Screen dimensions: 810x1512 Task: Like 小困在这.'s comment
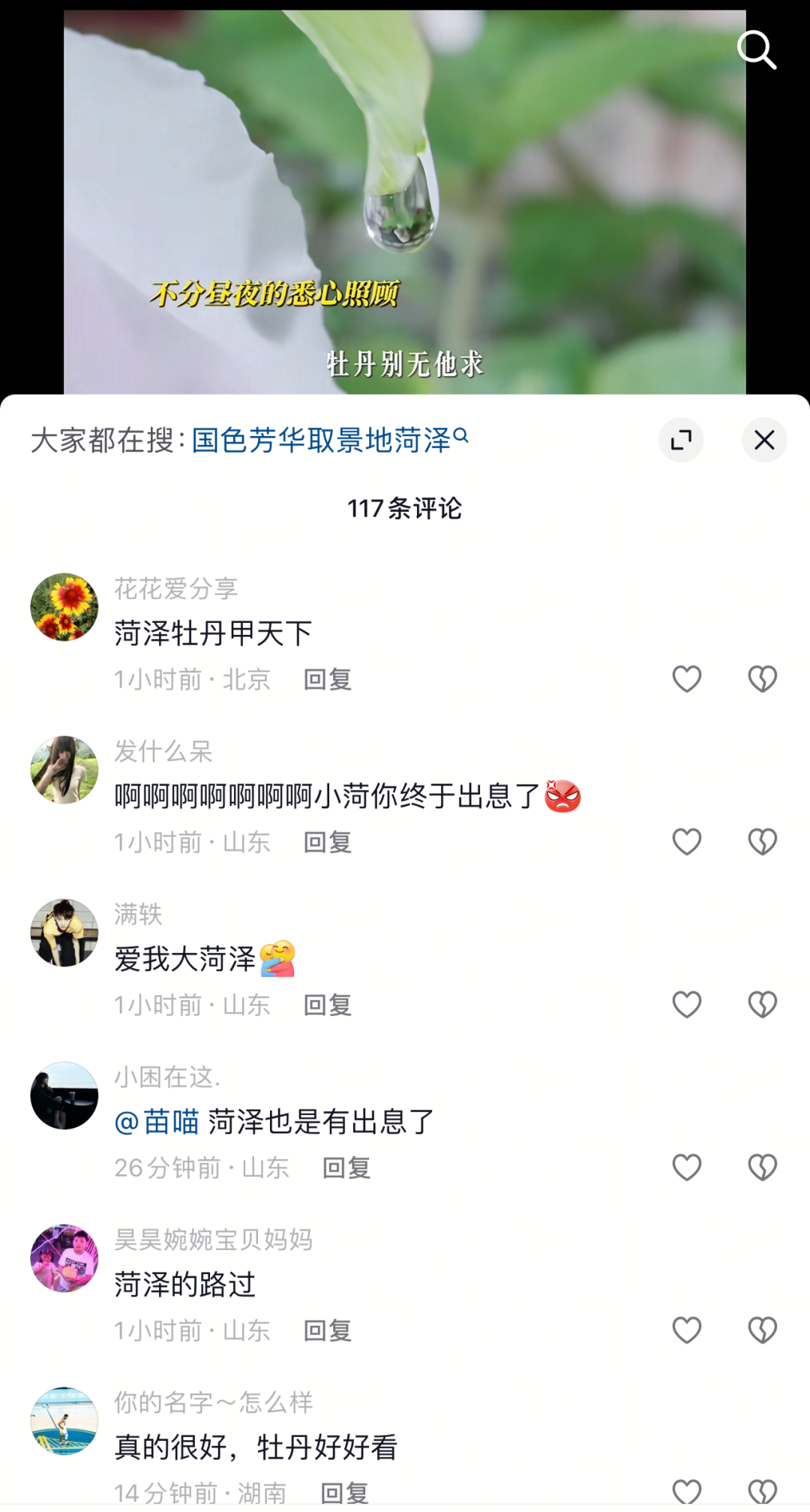point(686,1168)
